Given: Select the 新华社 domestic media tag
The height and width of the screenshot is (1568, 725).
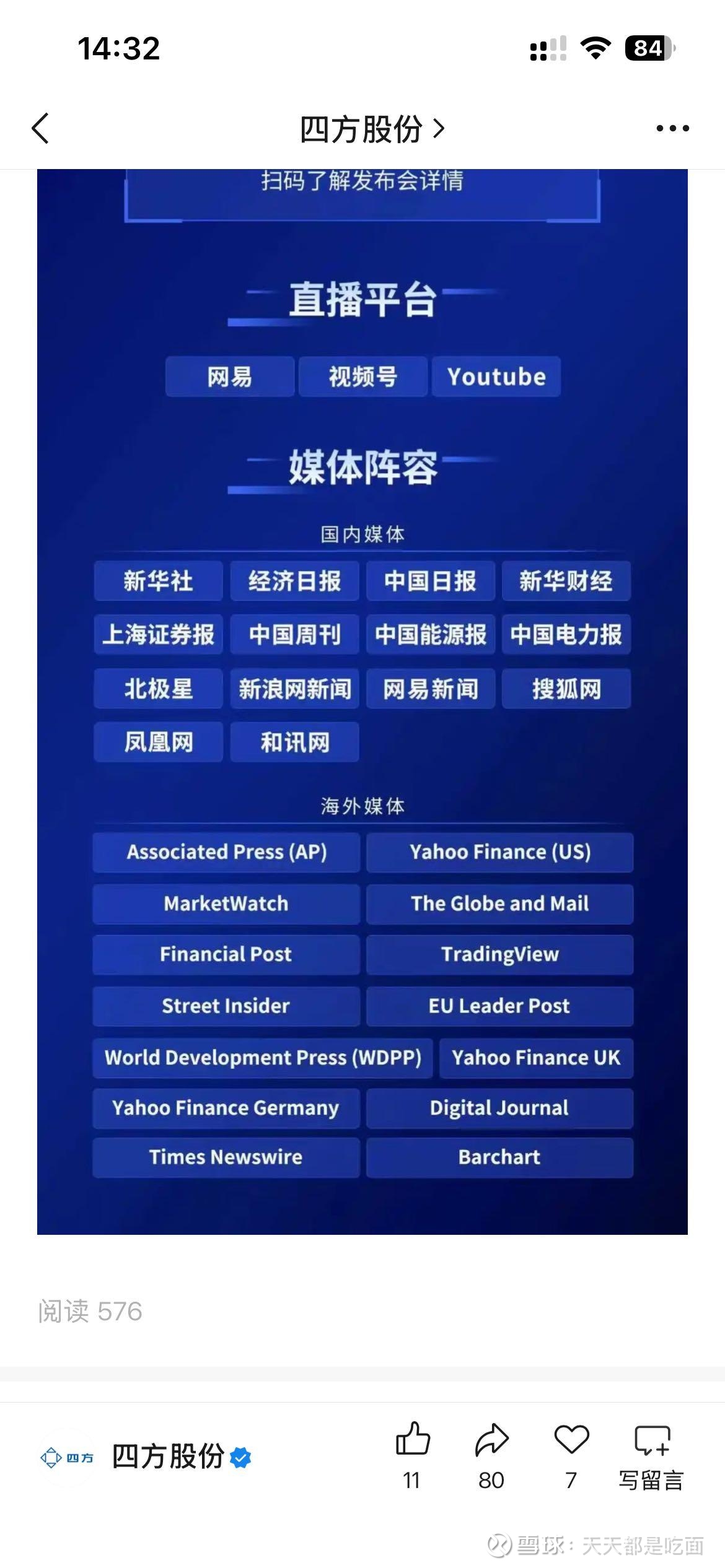Looking at the screenshot, I should pyautogui.click(x=157, y=581).
